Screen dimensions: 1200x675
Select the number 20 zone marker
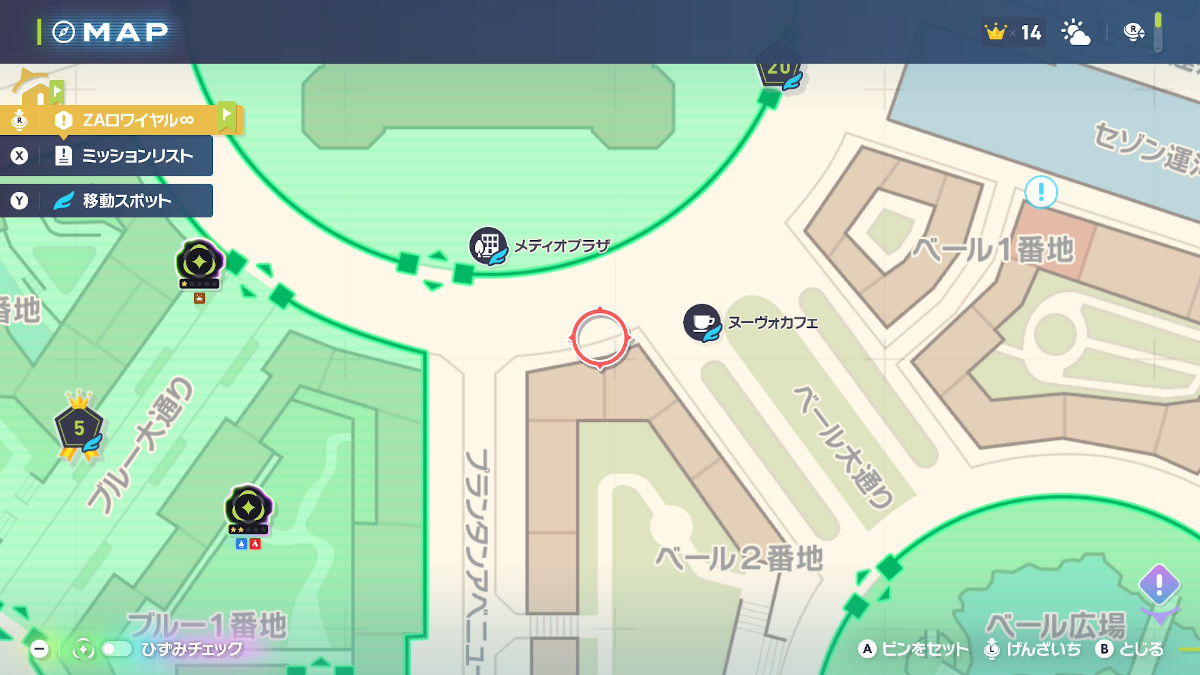779,68
